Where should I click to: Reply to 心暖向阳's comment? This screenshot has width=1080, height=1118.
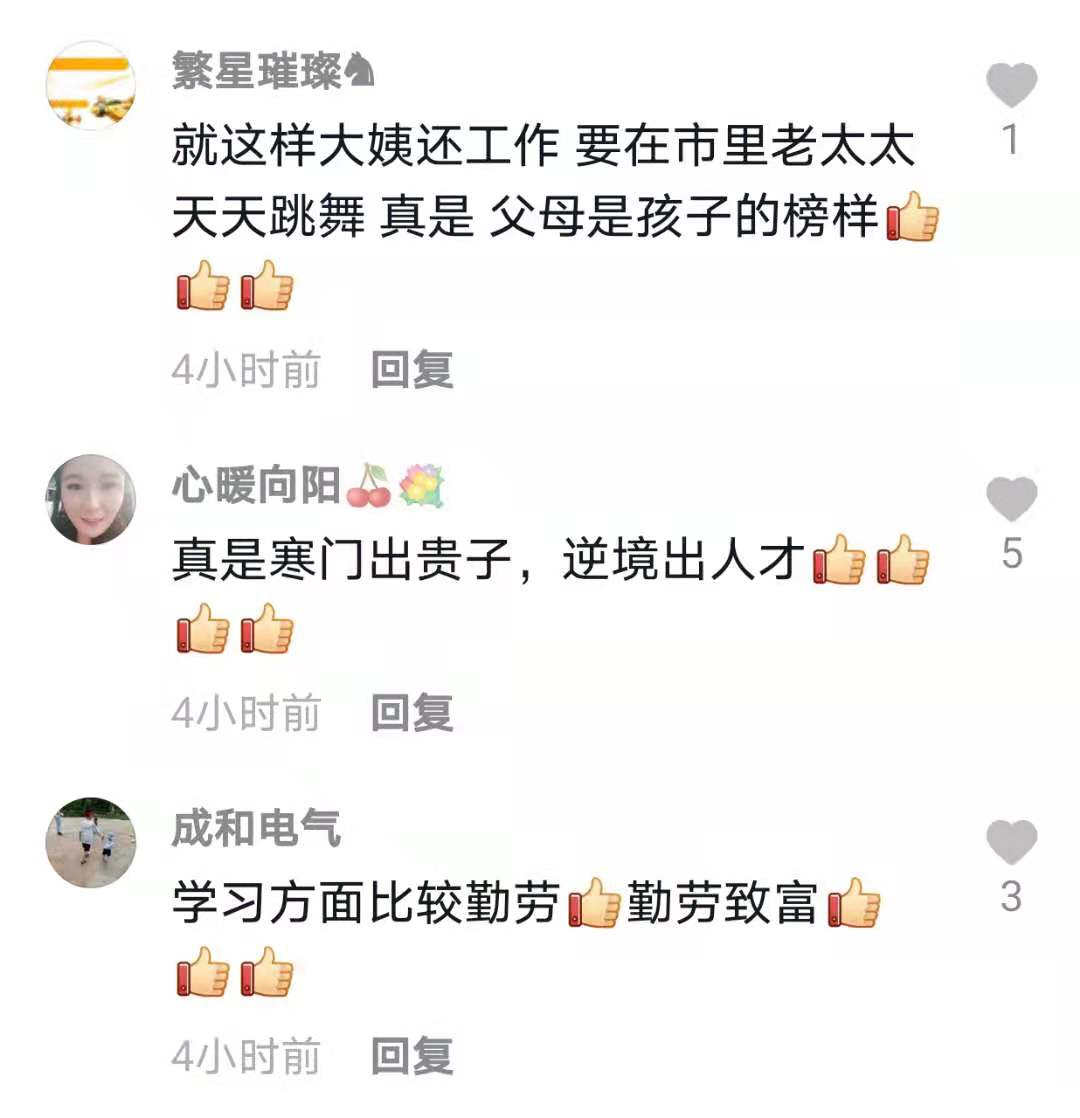[412, 713]
